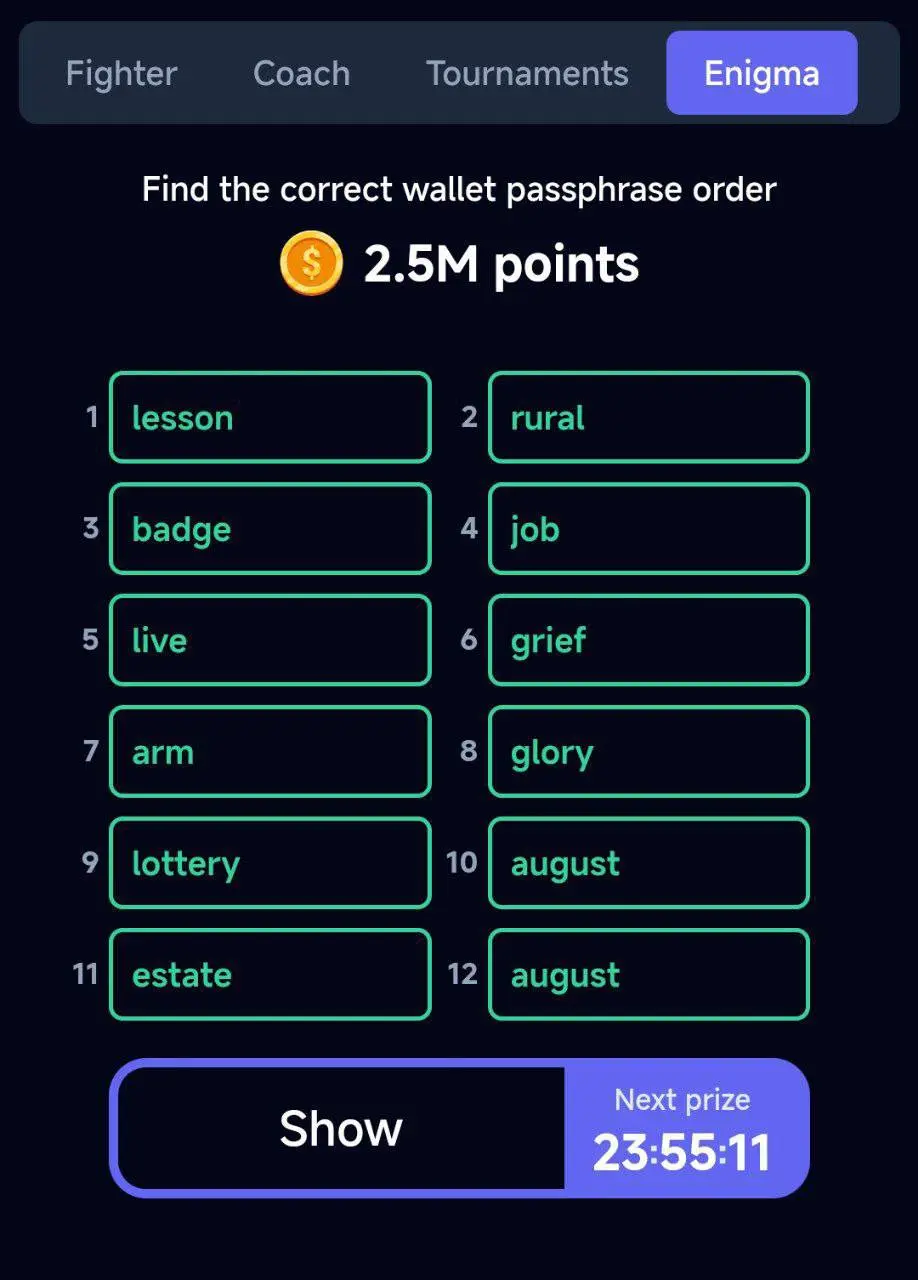Screen dimensions: 918x1280
Task: Tap the Show button
Action: click(341, 1128)
